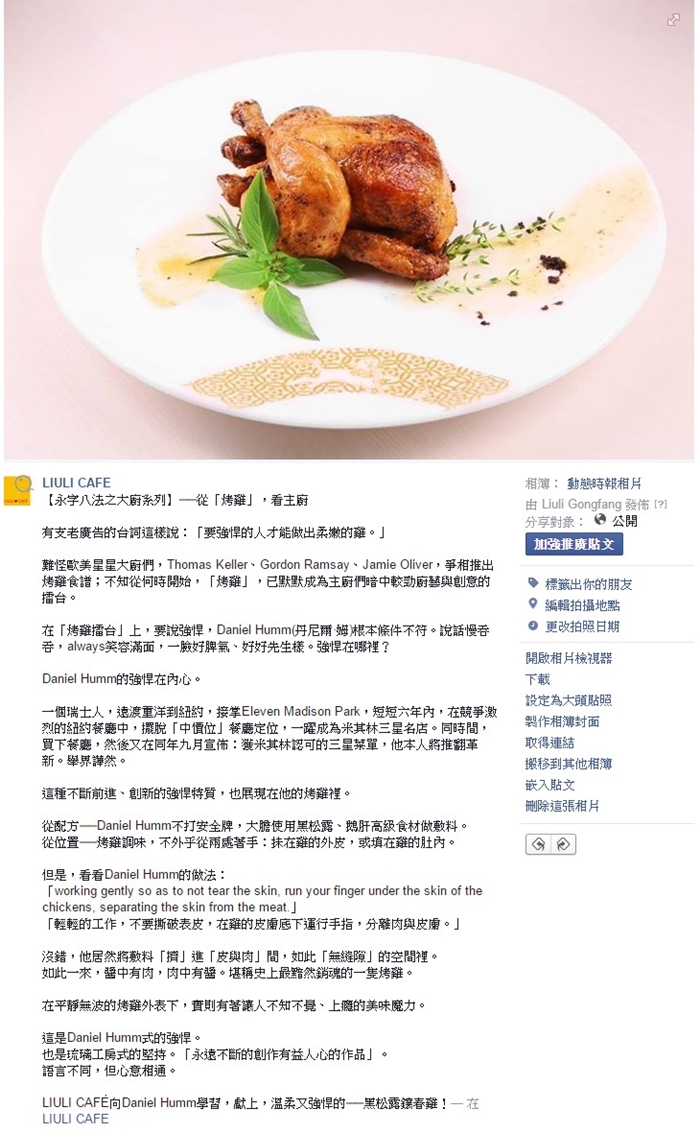The height and width of the screenshot is (1132, 700).
Task: Choose 編輯拍攝地點 to edit location
Action: pos(582,605)
